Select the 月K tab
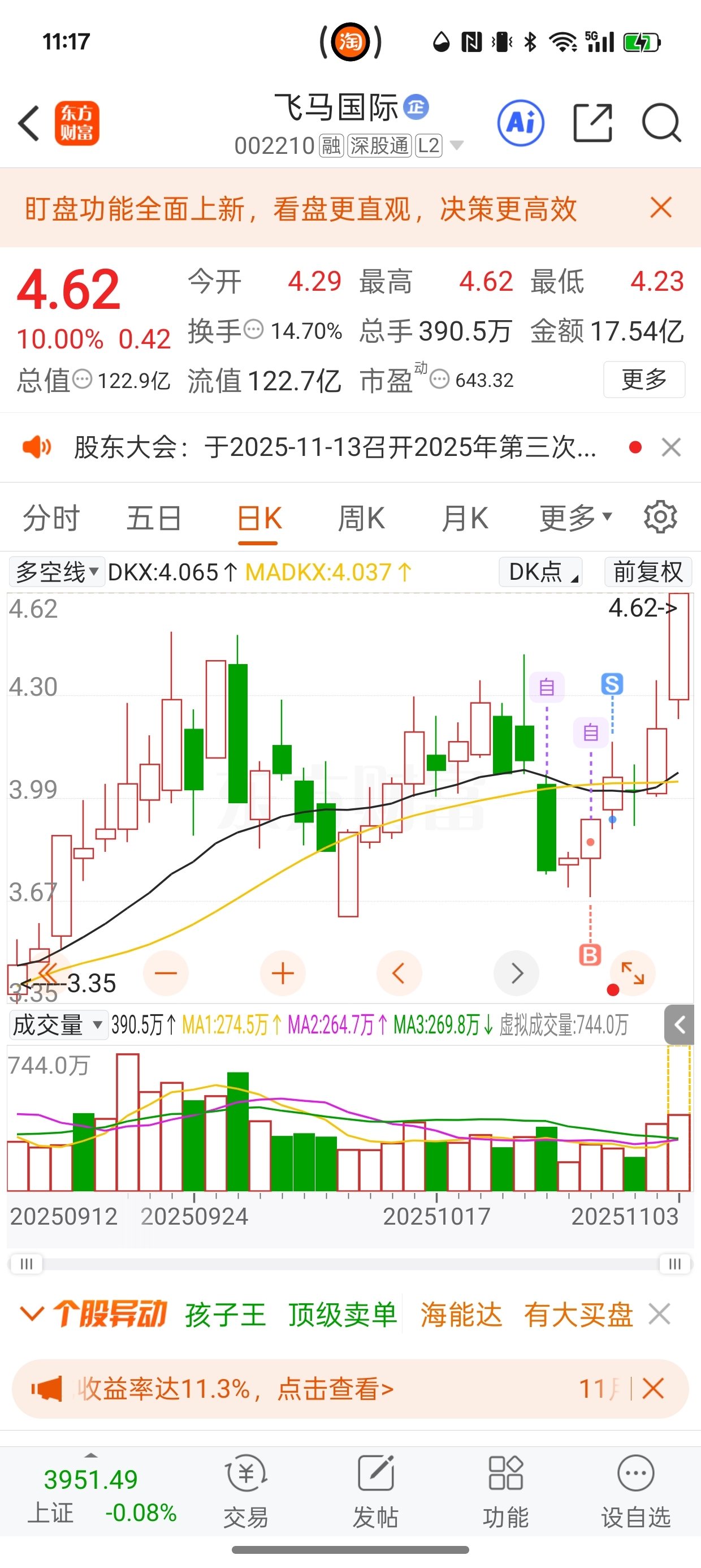Screen dimensions: 701x1568 pos(465,519)
